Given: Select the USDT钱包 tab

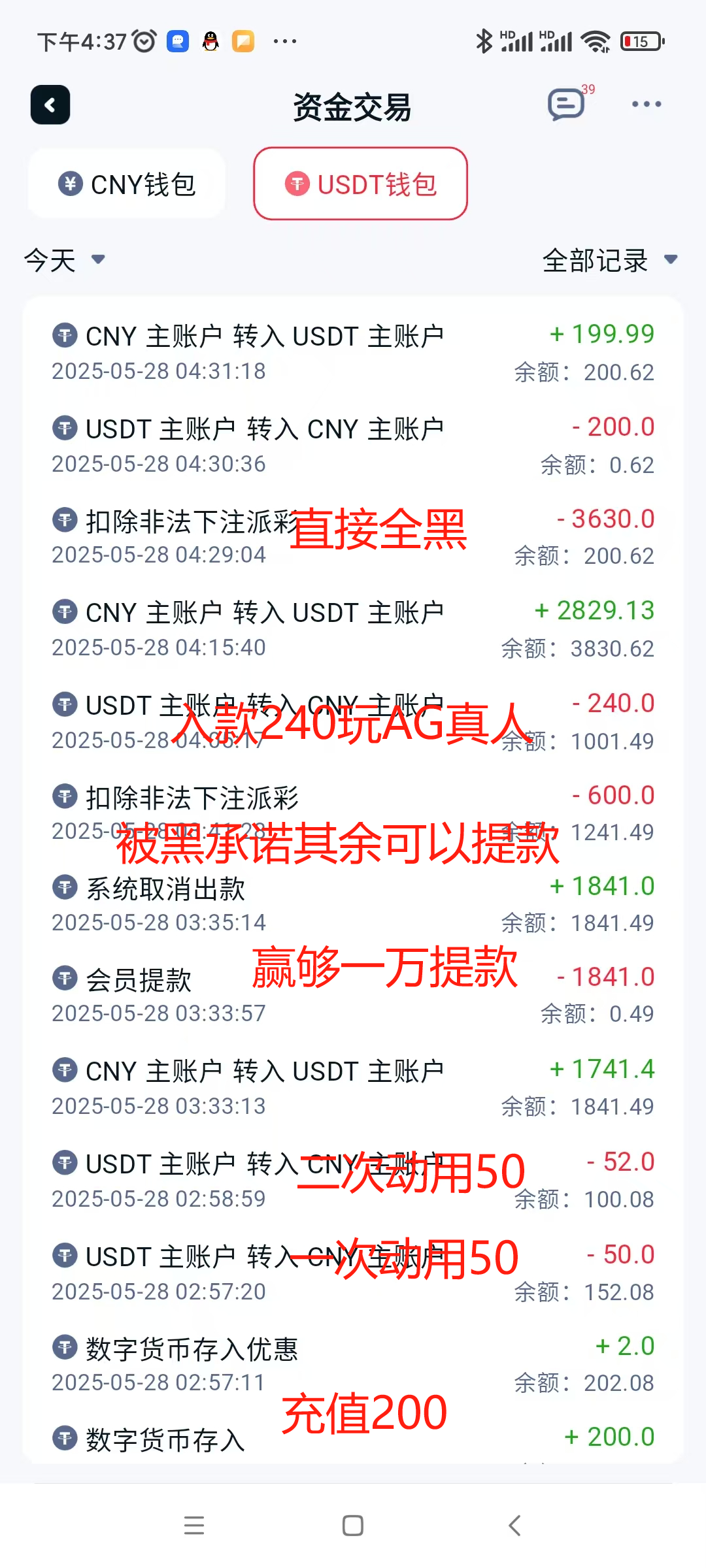Looking at the screenshot, I should coord(360,184).
